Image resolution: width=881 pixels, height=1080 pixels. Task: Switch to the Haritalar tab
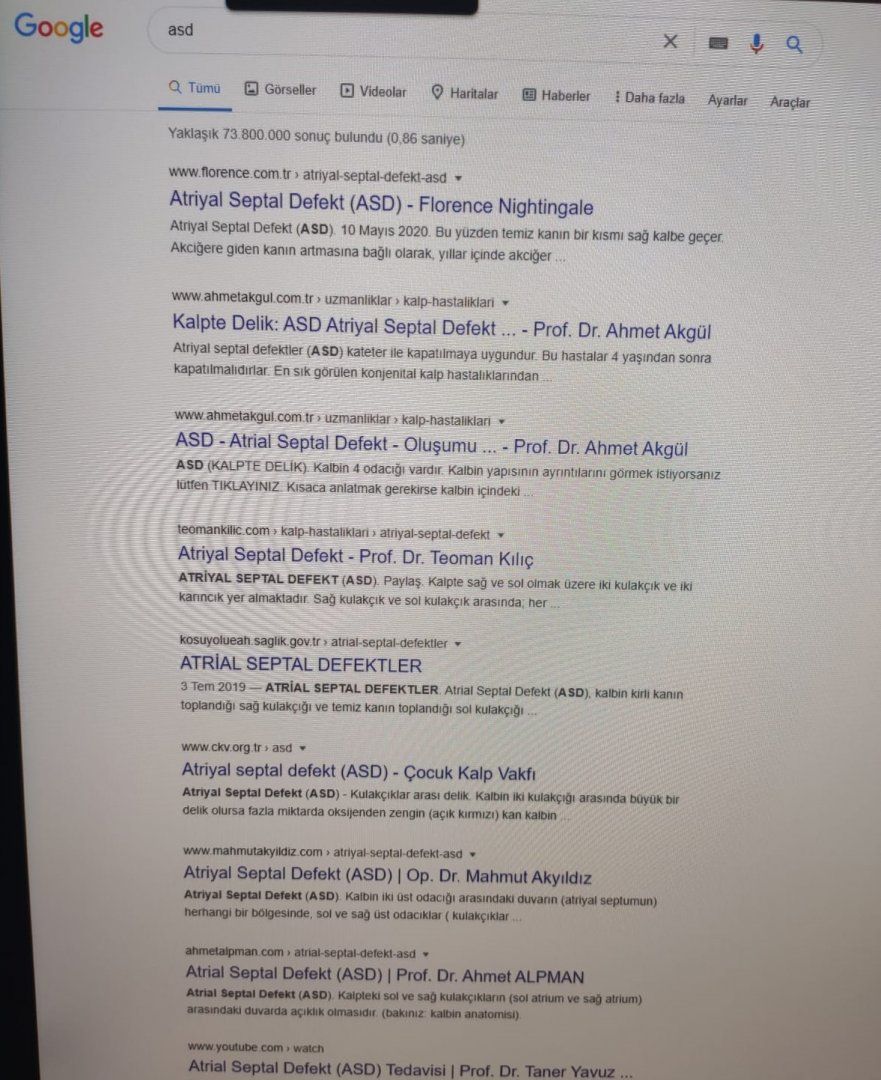point(464,94)
